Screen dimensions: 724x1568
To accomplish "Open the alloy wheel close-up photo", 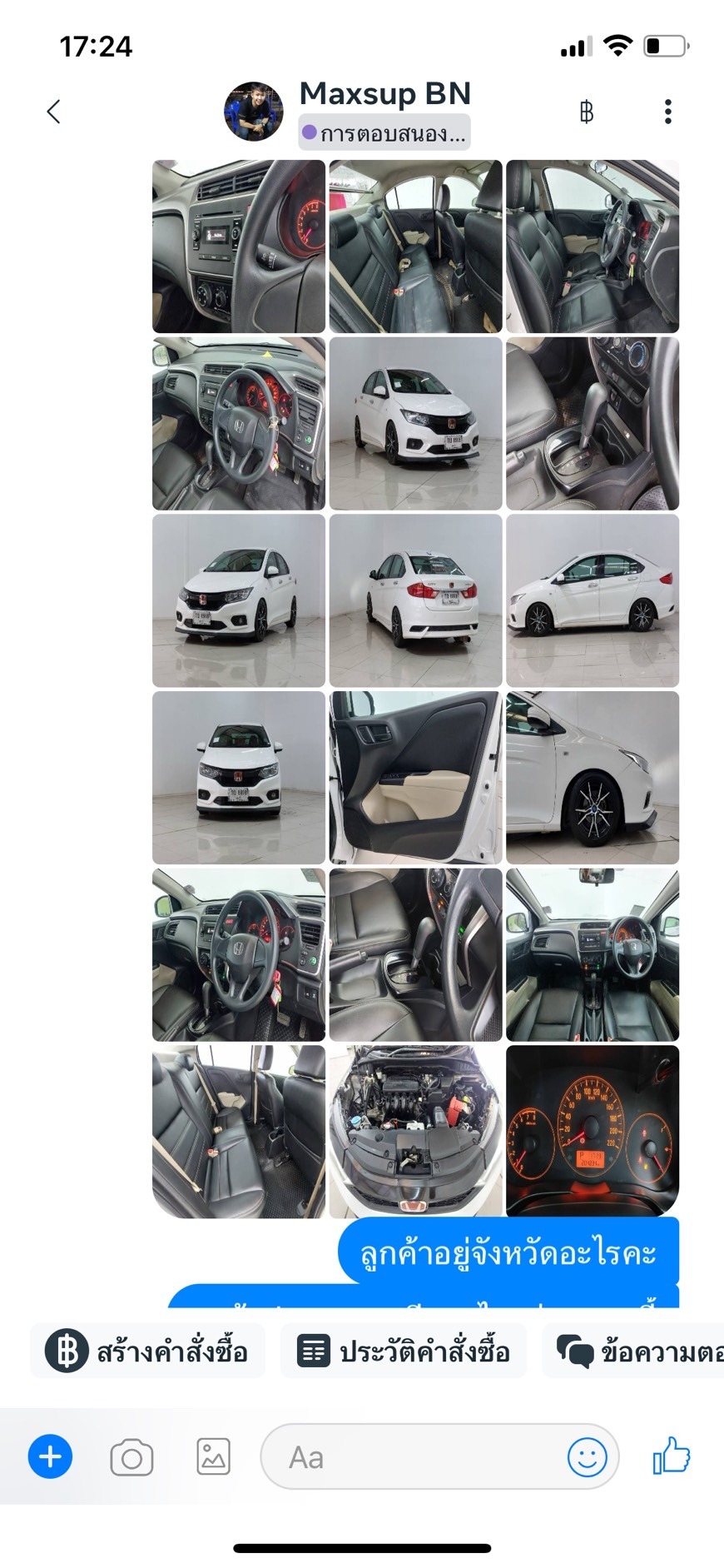I will pos(593,778).
